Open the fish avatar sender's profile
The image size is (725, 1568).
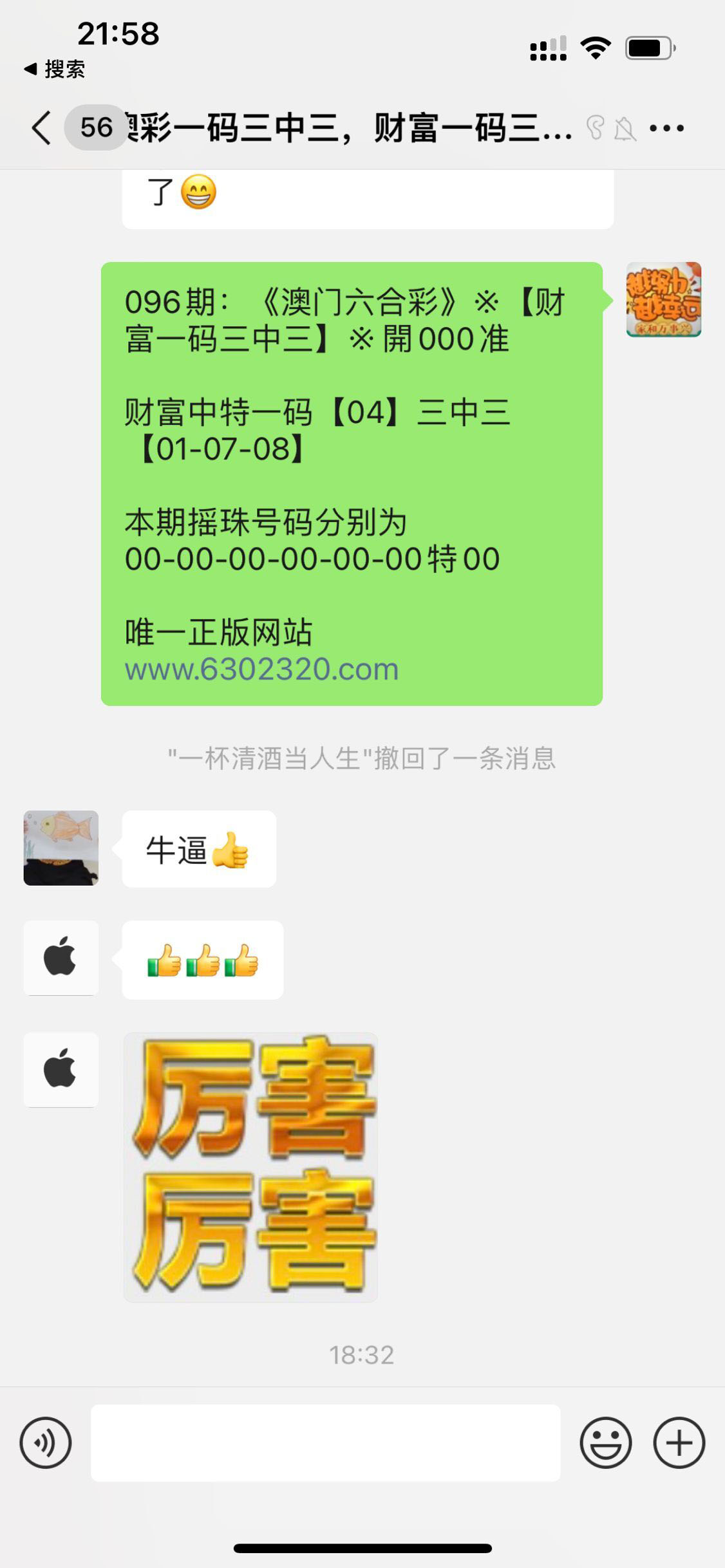(61, 848)
